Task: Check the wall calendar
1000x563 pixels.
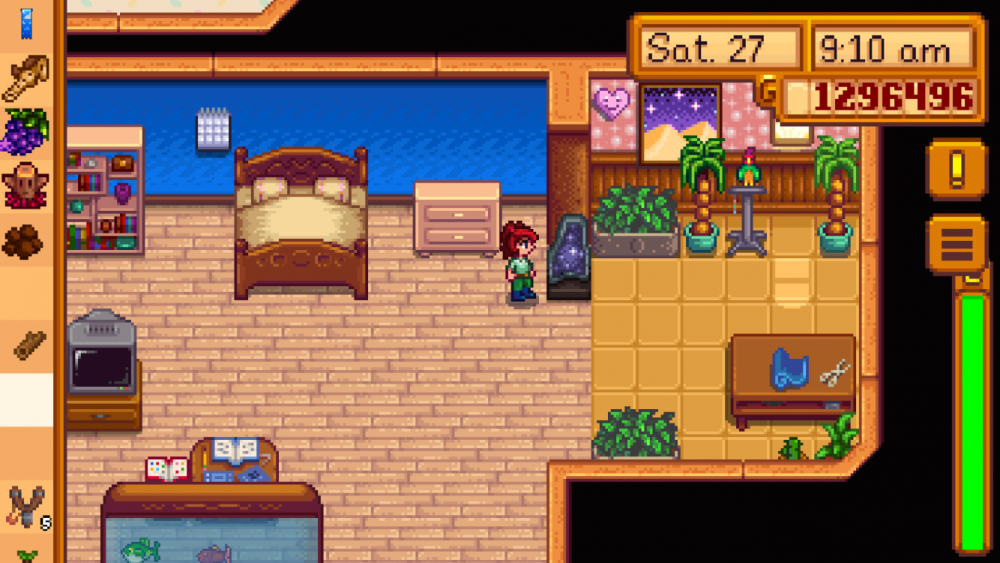Action: [x=212, y=130]
